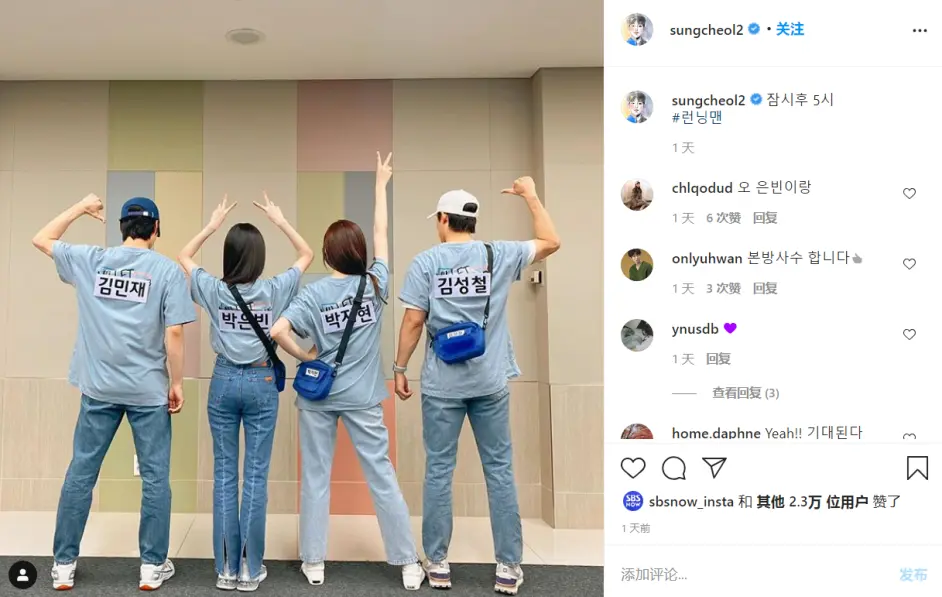Open the three-dot overflow menu

point(919,31)
